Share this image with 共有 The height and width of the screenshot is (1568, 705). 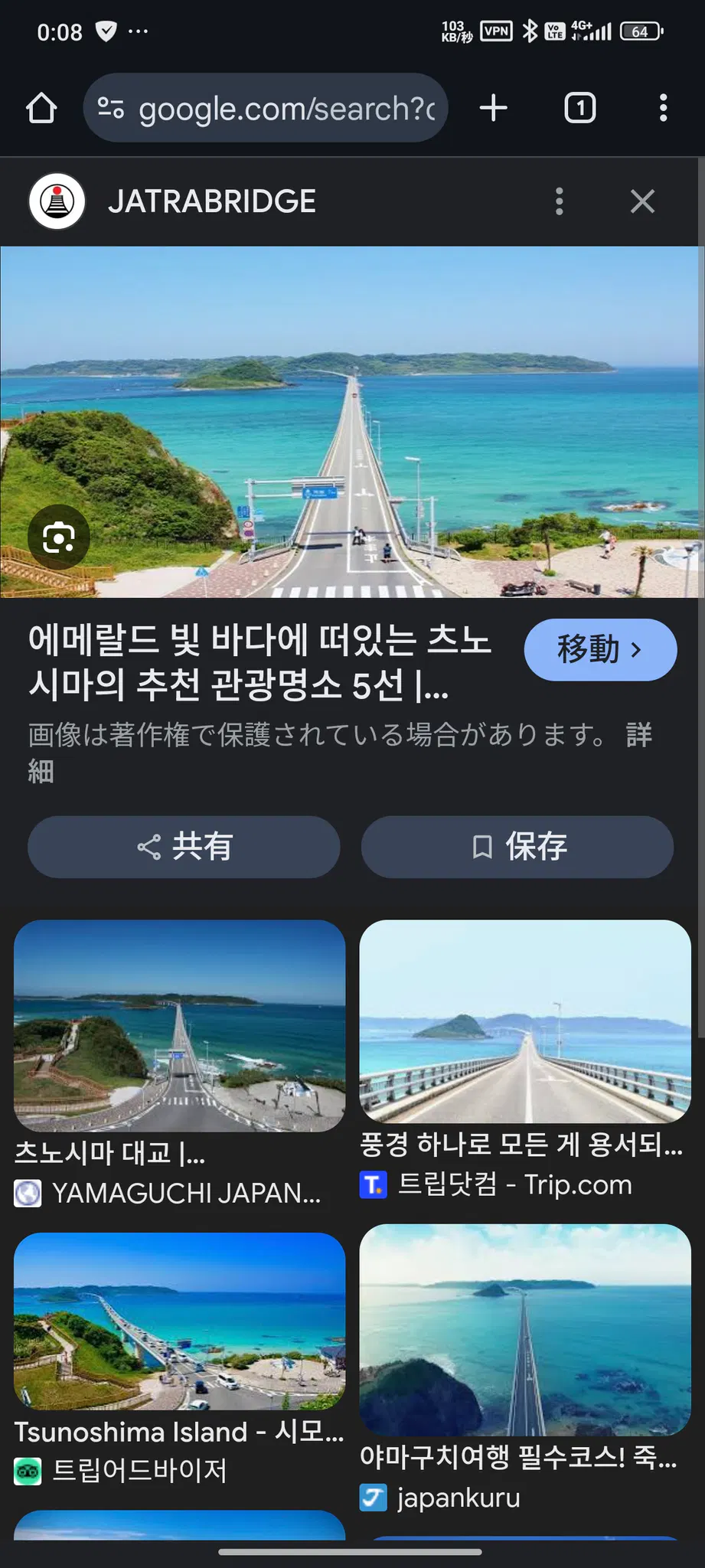point(184,847)
